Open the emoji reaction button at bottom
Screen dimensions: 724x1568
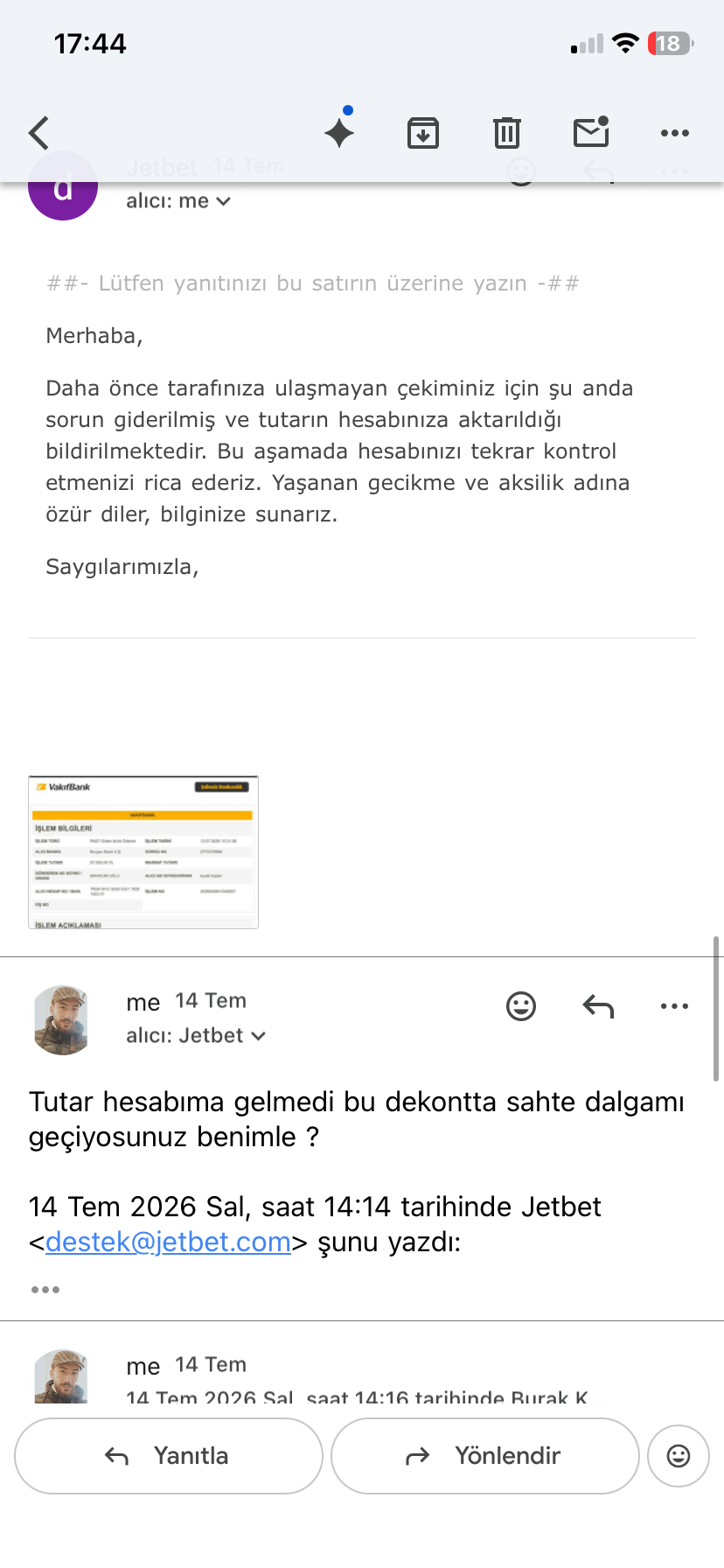(x=679, y=1456)
